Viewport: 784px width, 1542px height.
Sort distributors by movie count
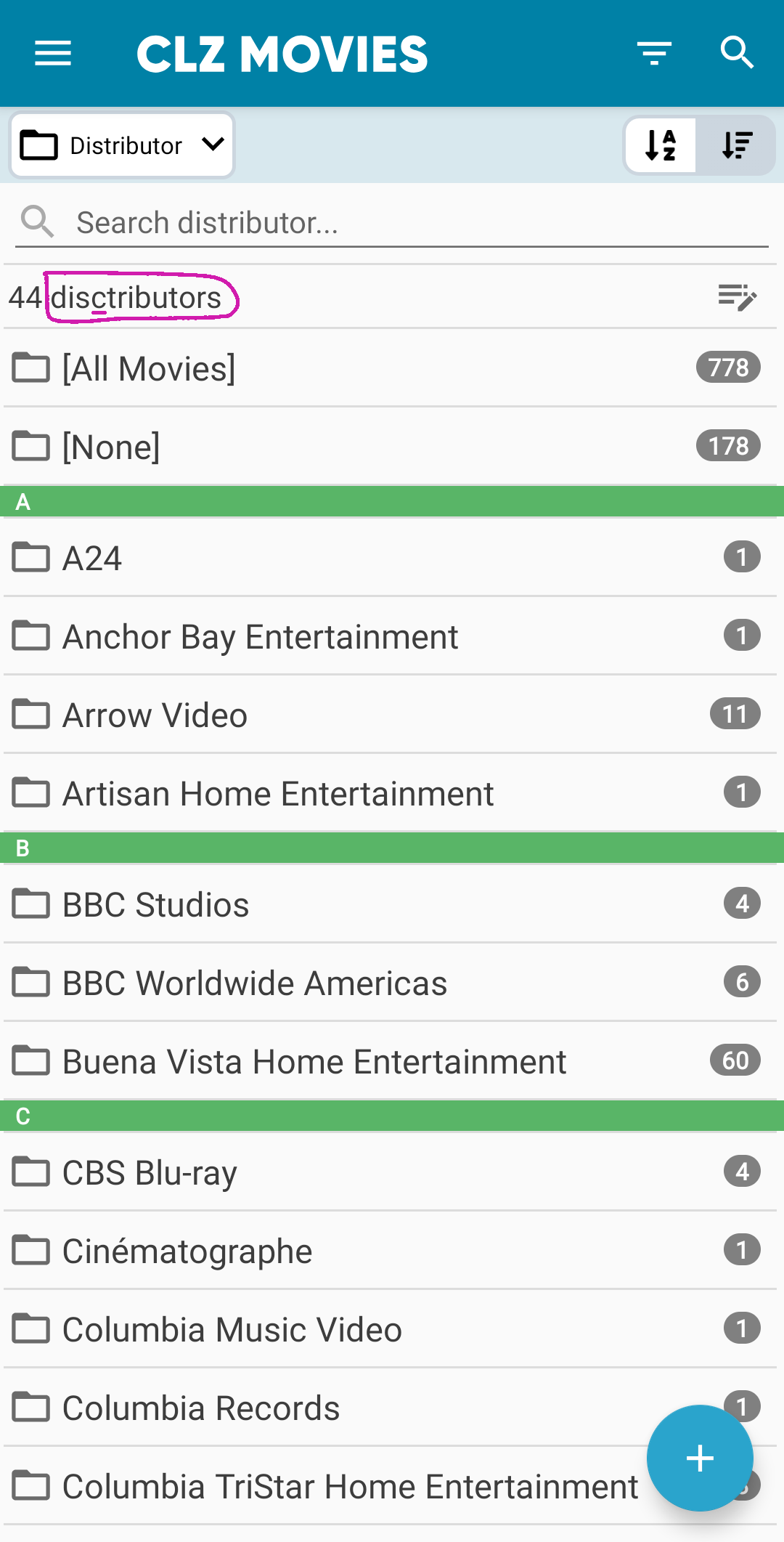click(x=737, y=145)
